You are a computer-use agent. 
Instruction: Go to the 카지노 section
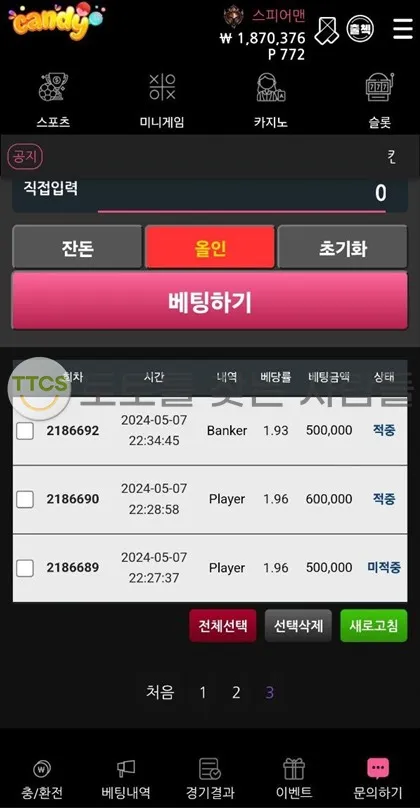(x=271, y=100)
